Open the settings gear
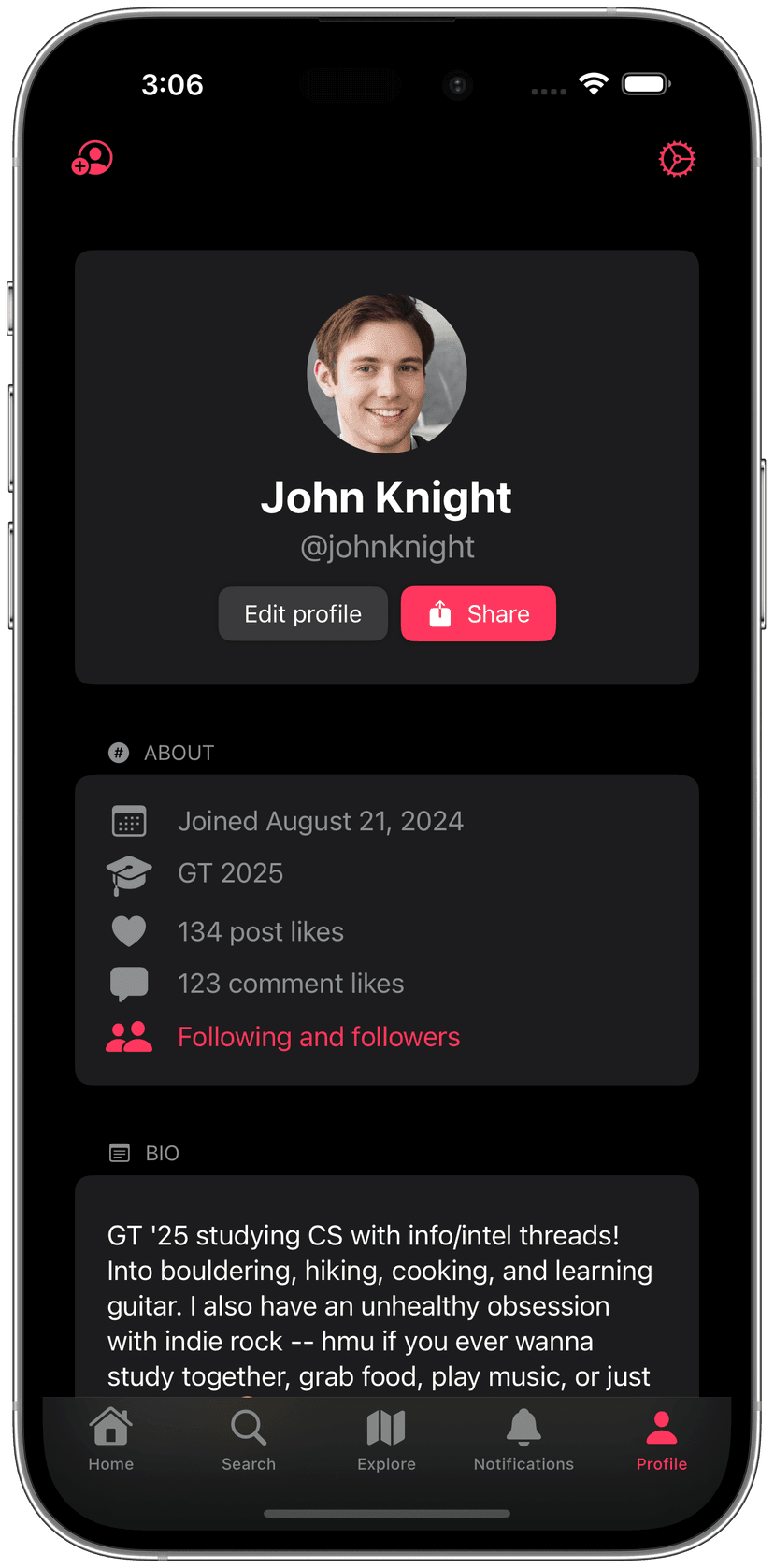The image size is (774, 1568). coord(677,159)
